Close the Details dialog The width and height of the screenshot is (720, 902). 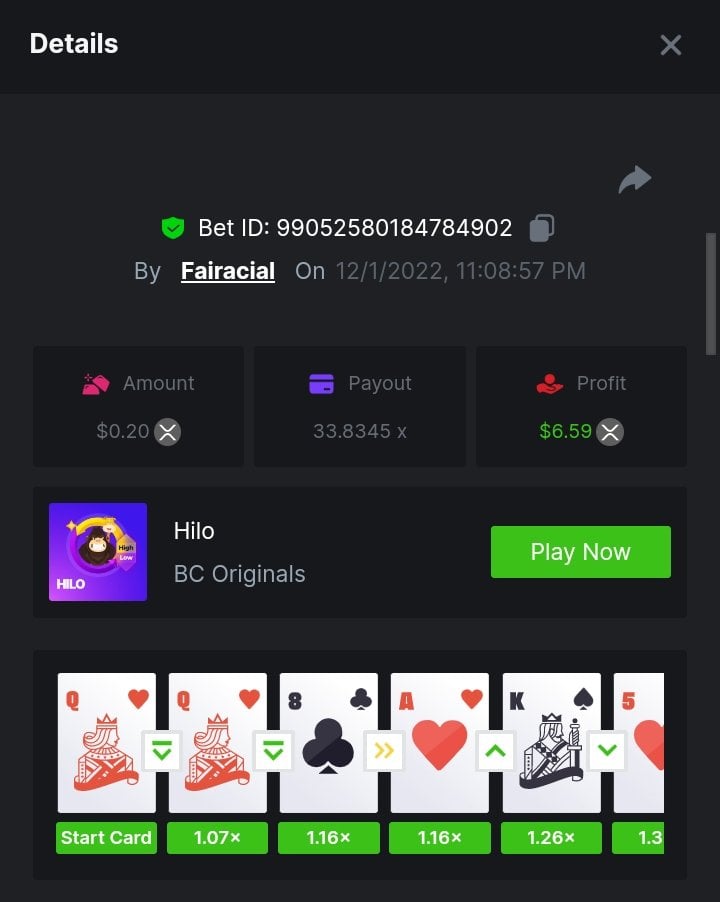tap(670, 45)
